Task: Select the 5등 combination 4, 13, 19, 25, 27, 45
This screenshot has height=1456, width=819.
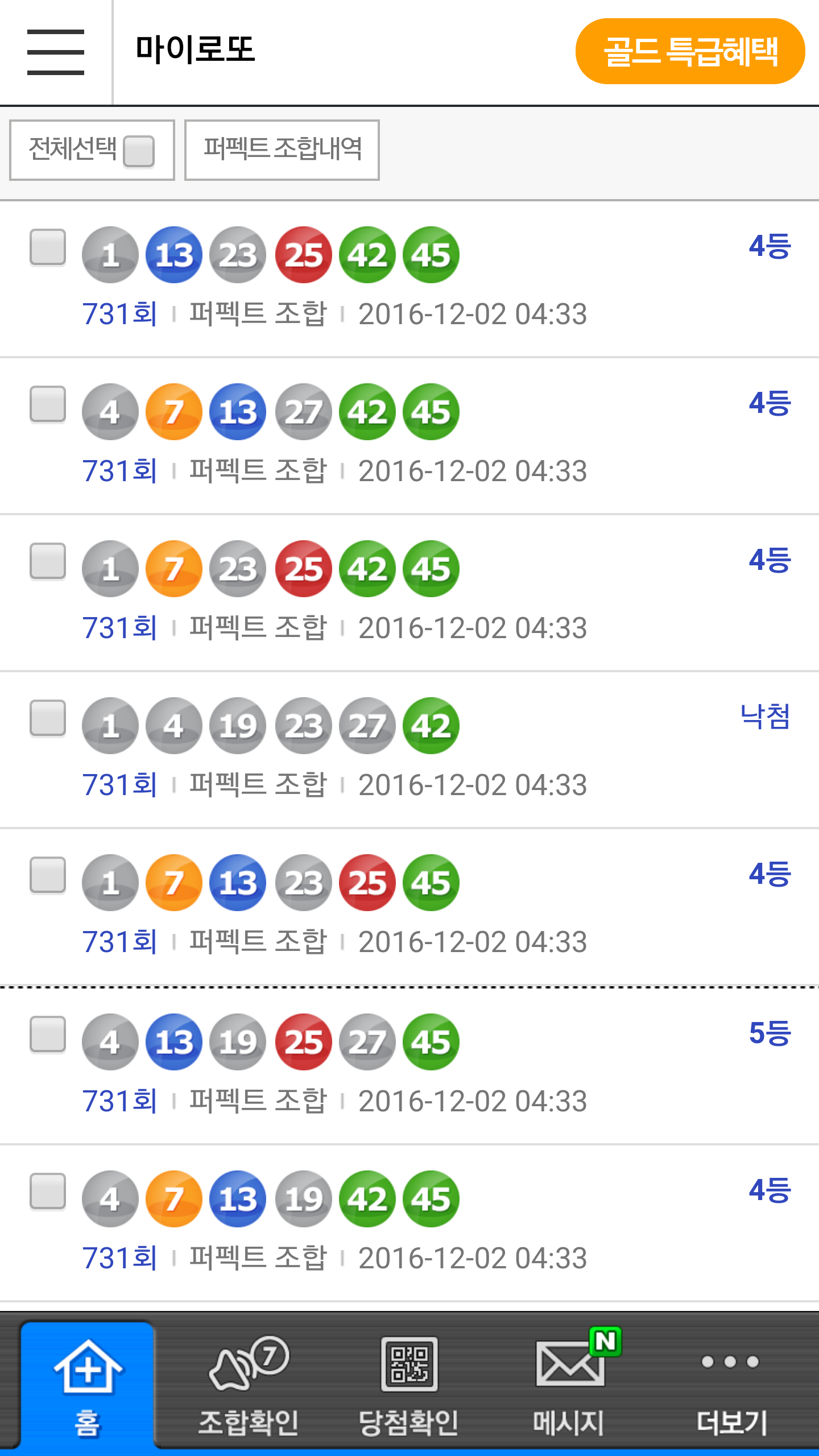Action: pos(48,1035)
